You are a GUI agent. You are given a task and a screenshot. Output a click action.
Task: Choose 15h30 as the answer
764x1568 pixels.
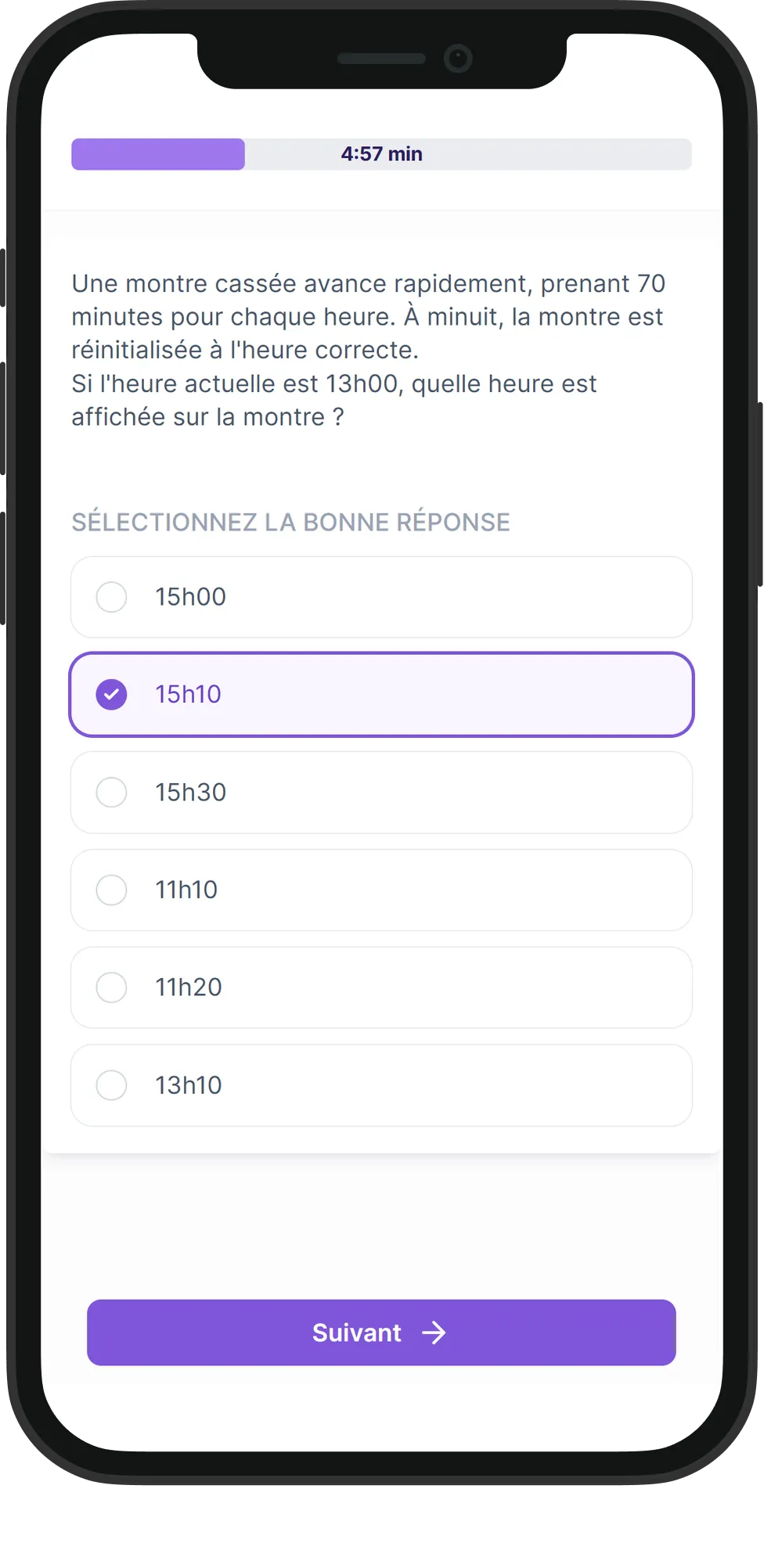381,792
